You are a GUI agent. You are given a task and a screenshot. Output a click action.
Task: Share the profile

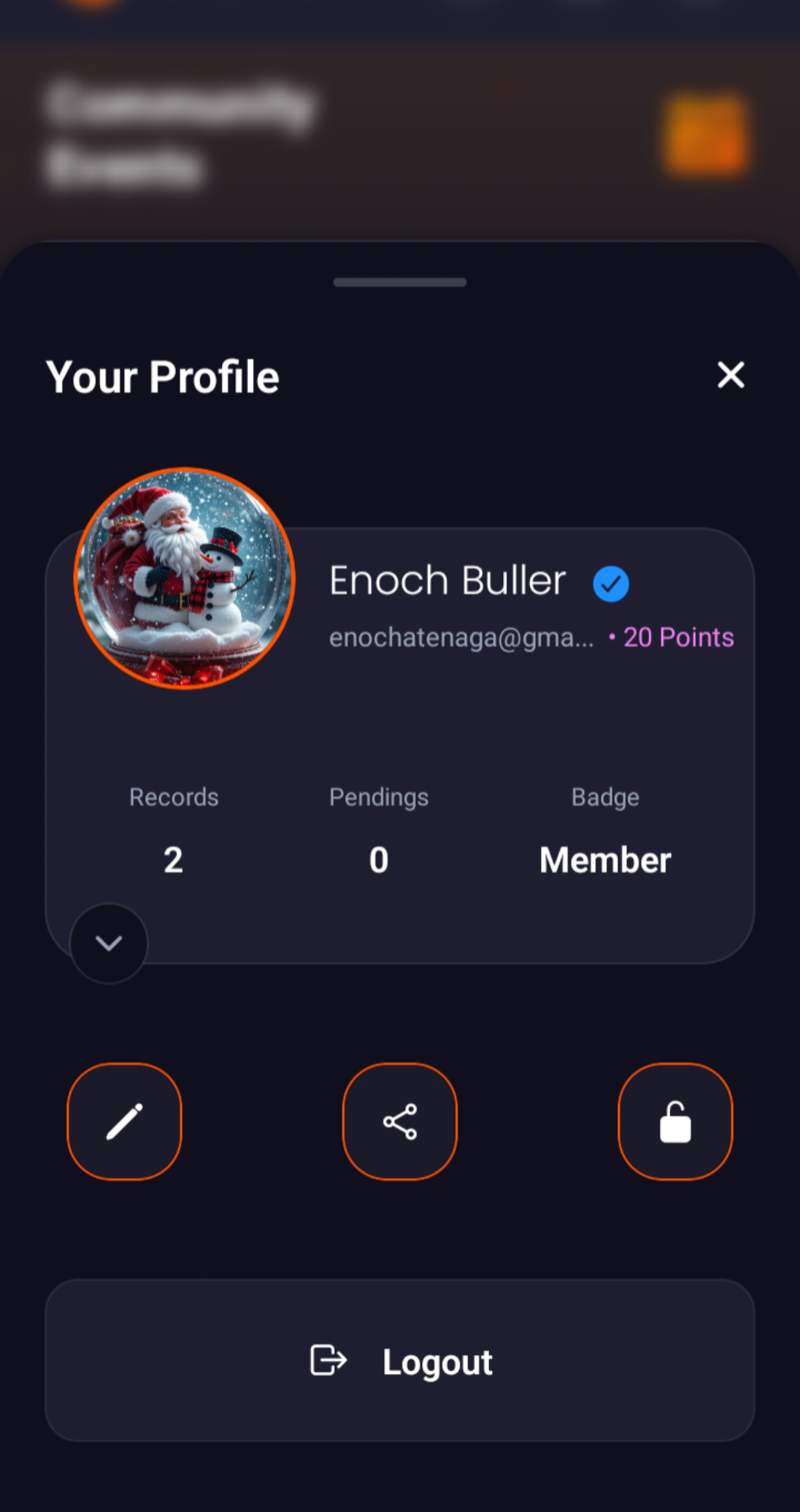[400, 1121]
